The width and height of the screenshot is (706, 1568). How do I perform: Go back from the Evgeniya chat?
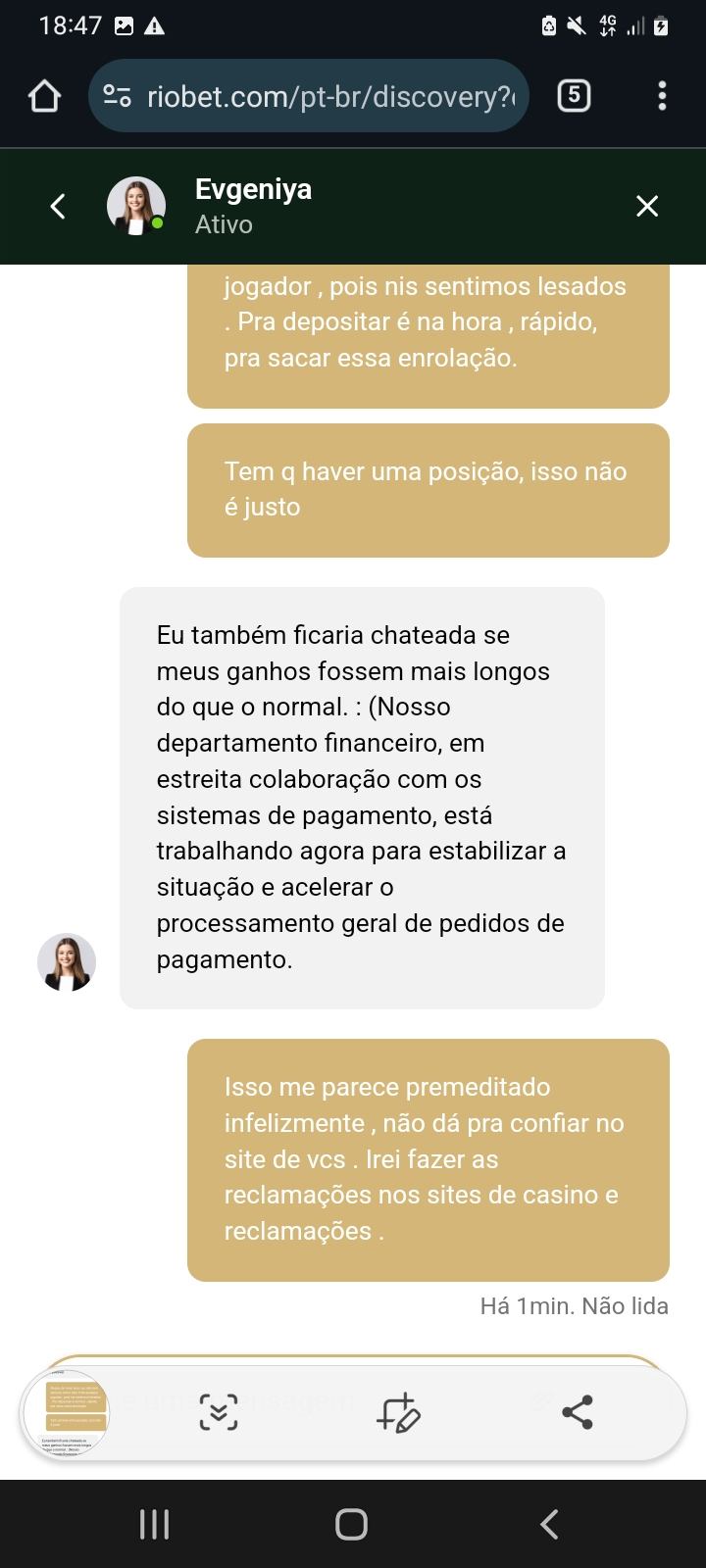pyautogui.click(x=58, y=207)
